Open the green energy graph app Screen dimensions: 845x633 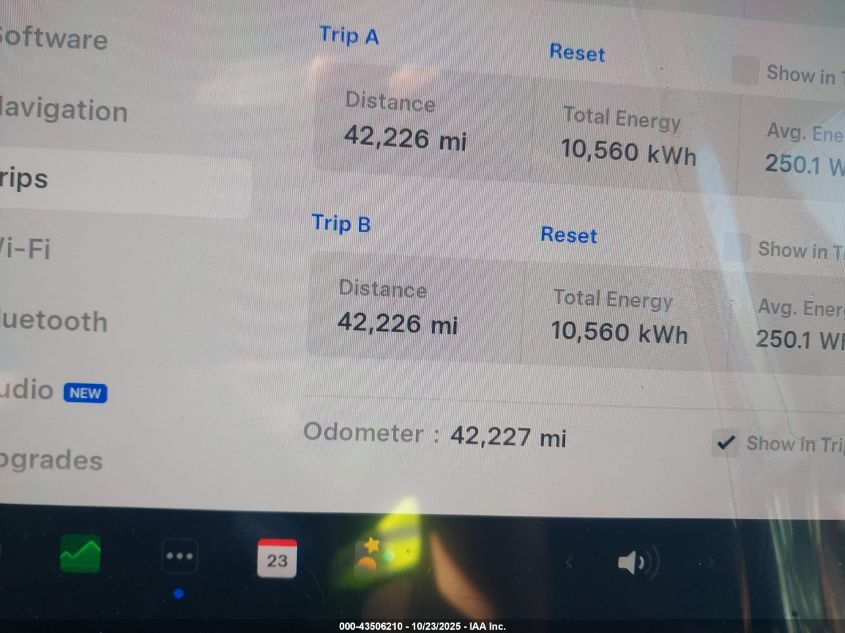80,555
